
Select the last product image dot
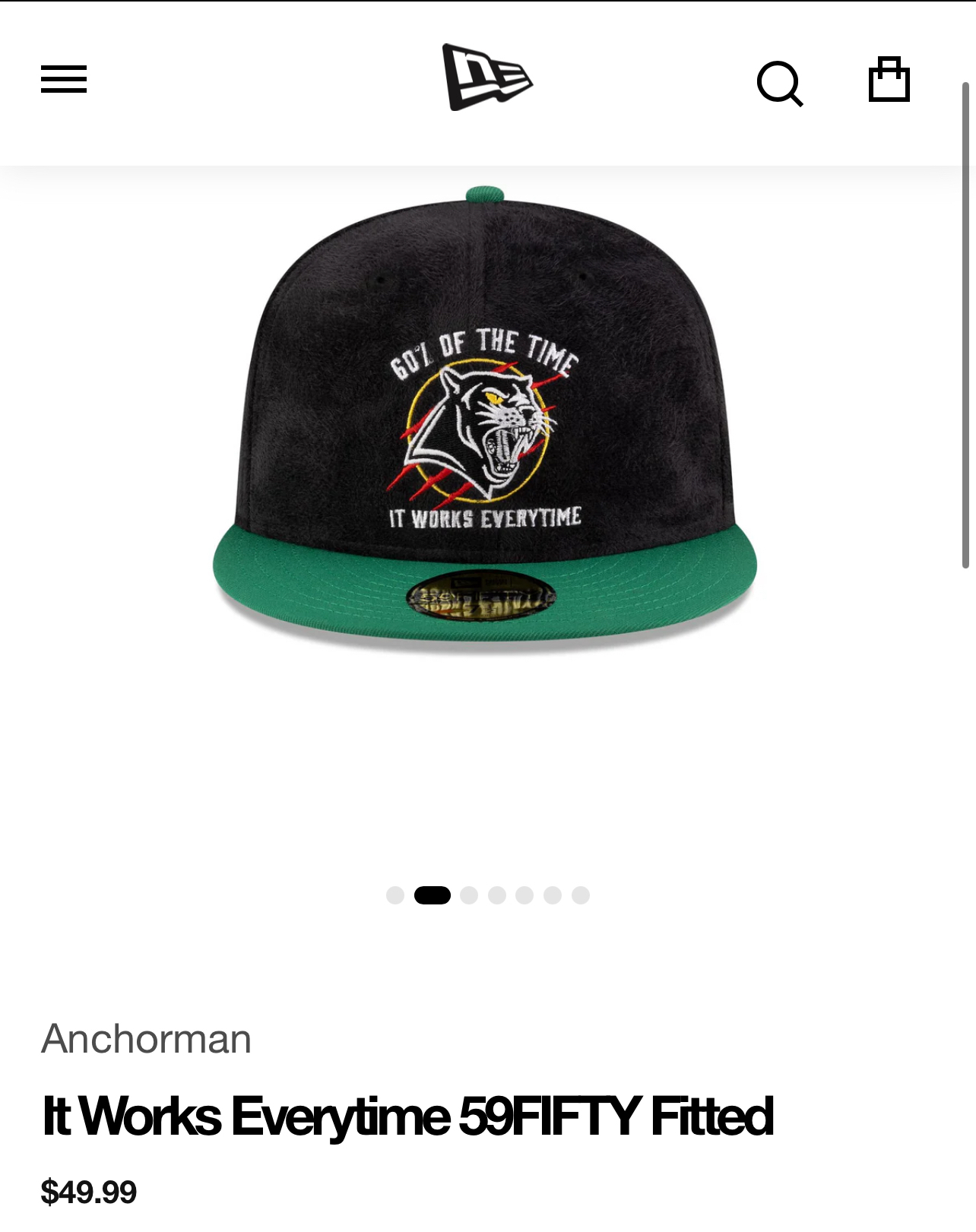pos(581,895)
